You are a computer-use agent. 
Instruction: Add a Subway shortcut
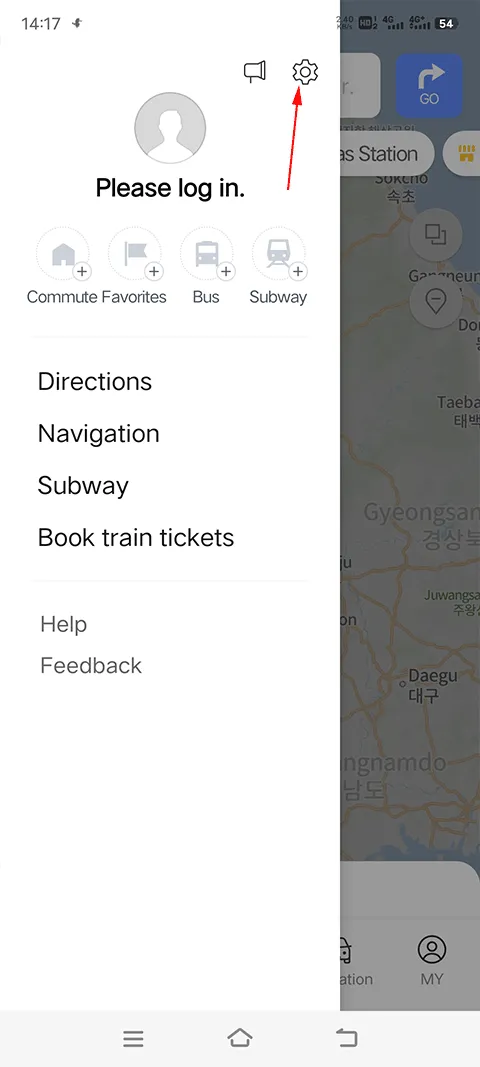tap(278, 254)
